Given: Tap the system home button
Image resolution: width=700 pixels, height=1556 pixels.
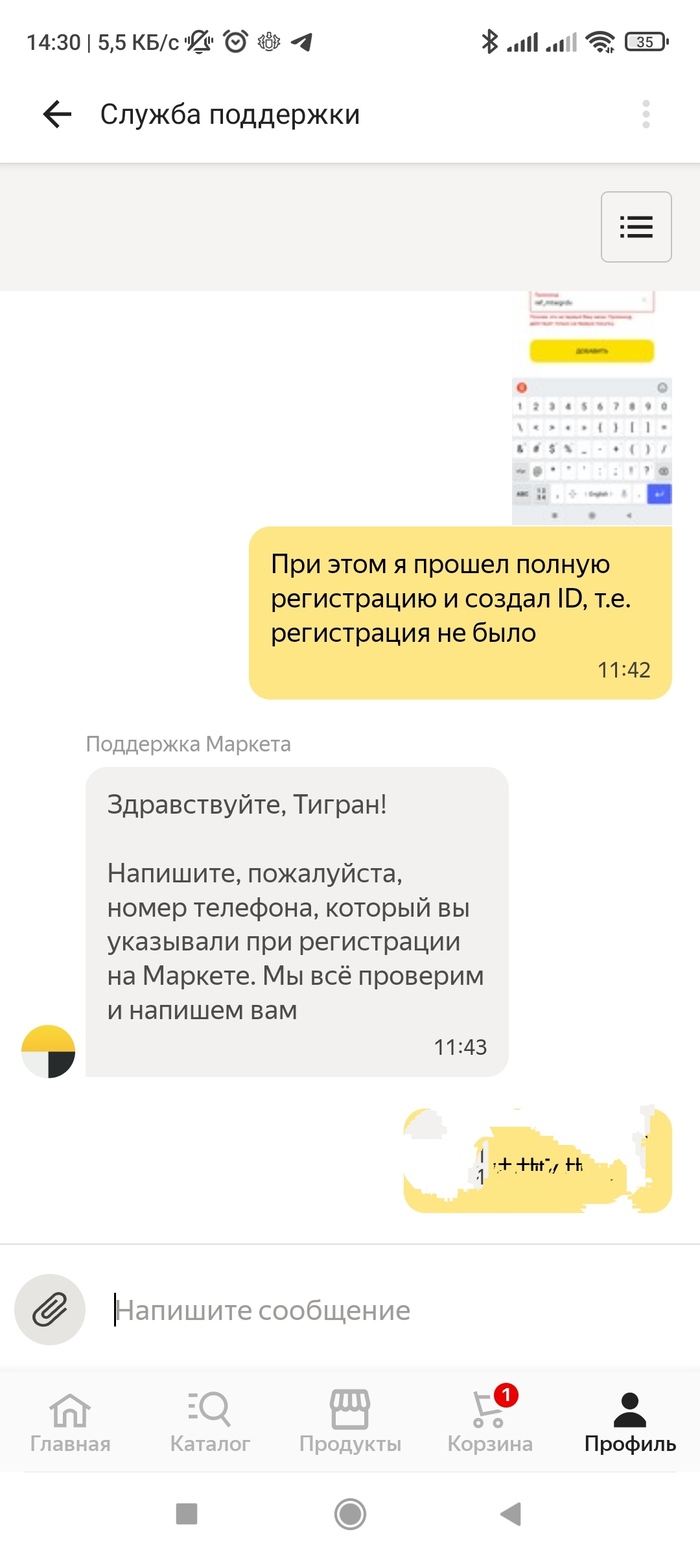Looking at the screenshot, I should [350, 1514].
